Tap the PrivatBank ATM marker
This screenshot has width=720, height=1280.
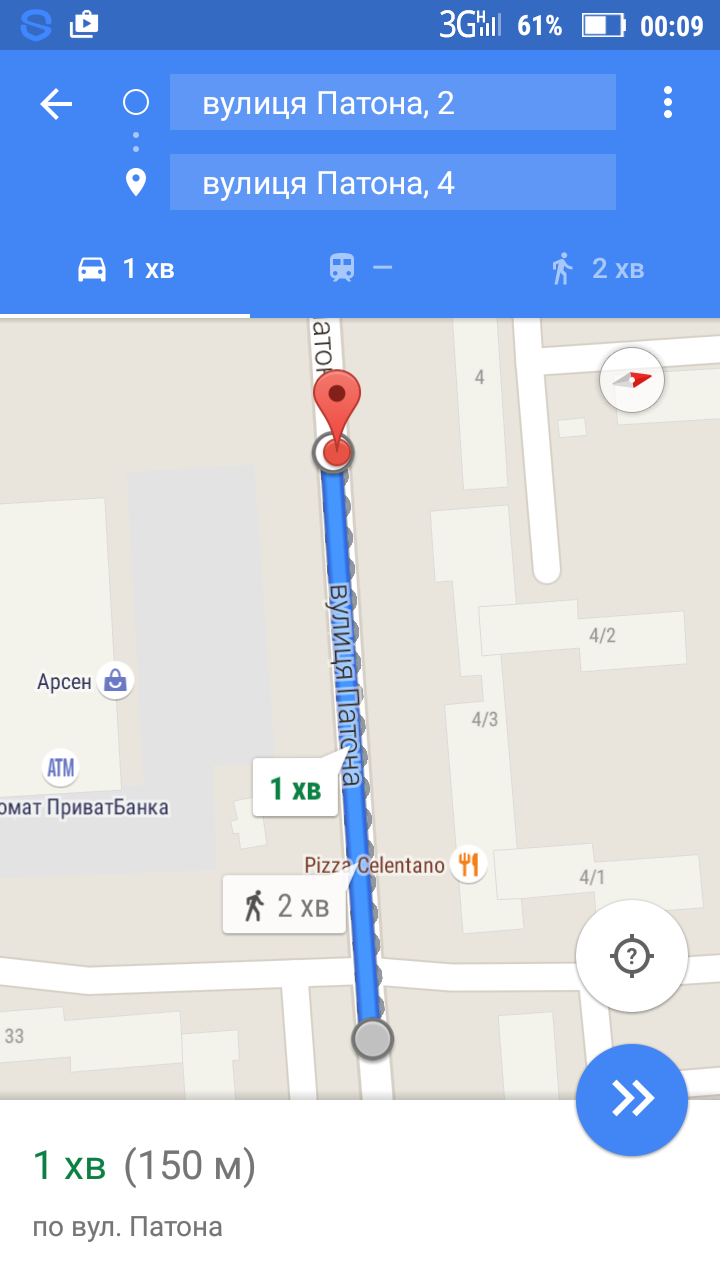pos(61,768)
